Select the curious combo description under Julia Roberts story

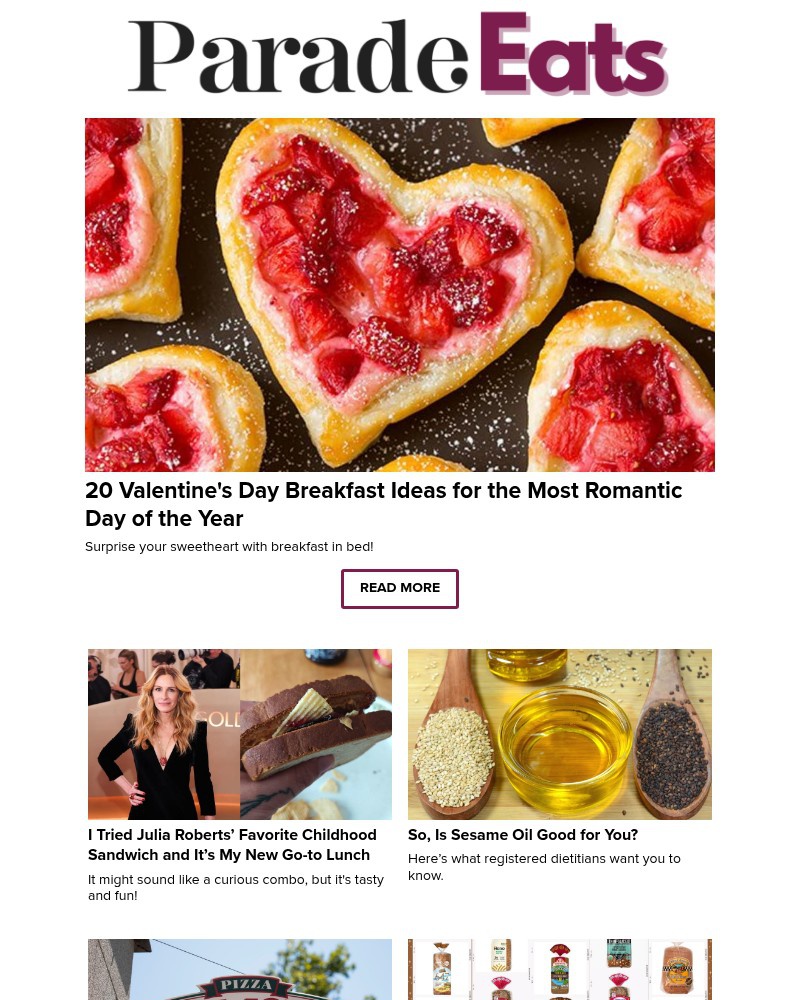236,888
